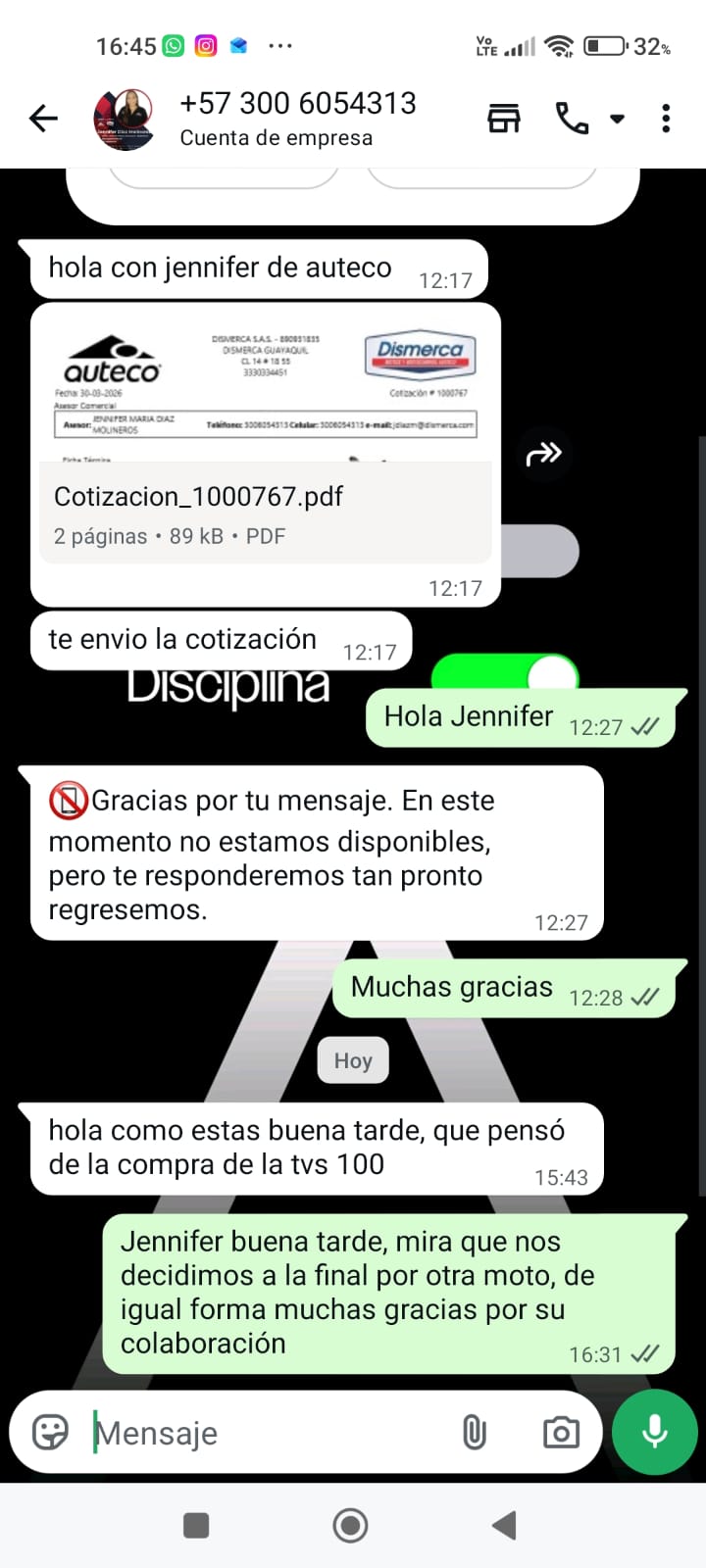Open the contact profile for +57 300 6054313
This screenshot has width=706, height=1568.
coord(297,117)
